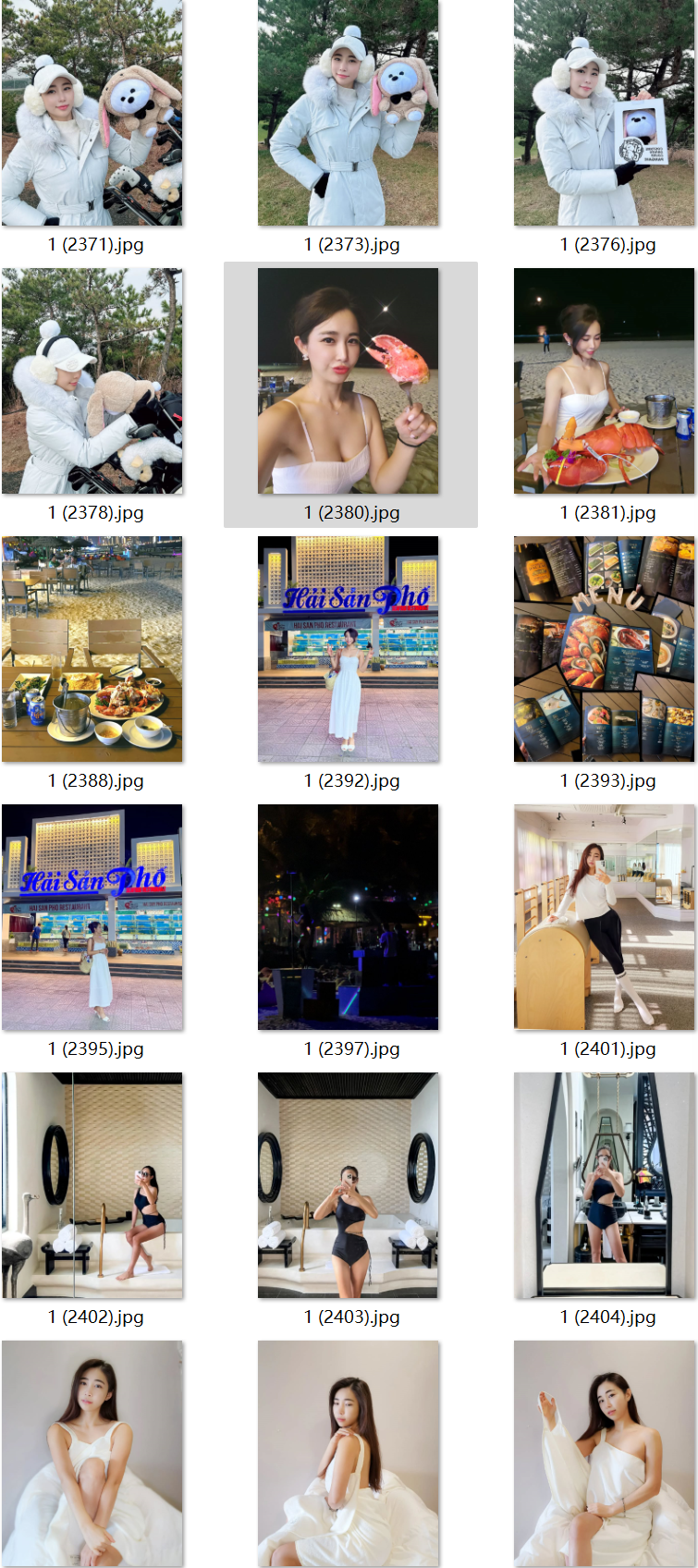
Task: Select the picture 1 (2381).jpg
Action: tap(604, 381)
